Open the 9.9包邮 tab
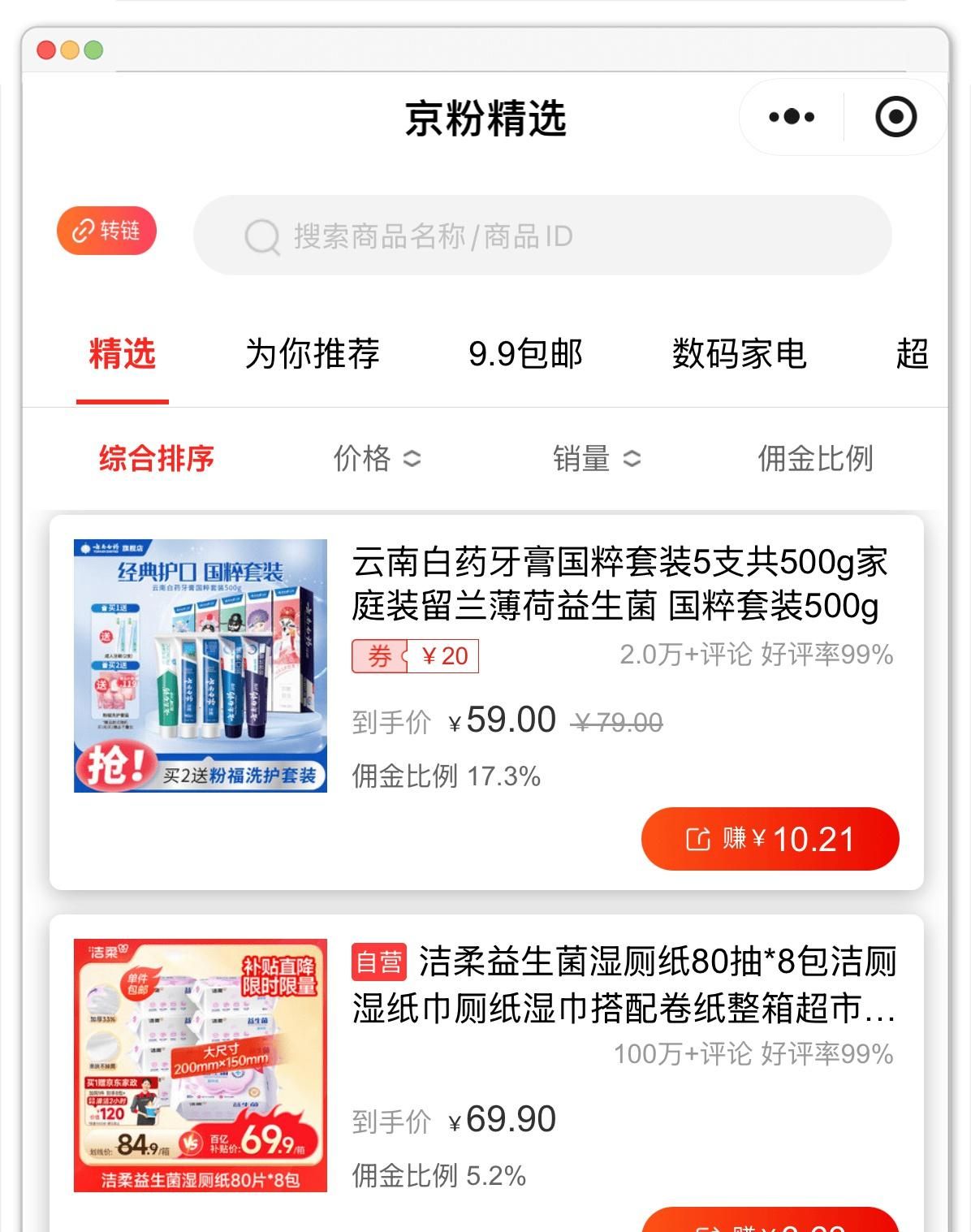Screen dimensions: 971x1232 point(525,354)
